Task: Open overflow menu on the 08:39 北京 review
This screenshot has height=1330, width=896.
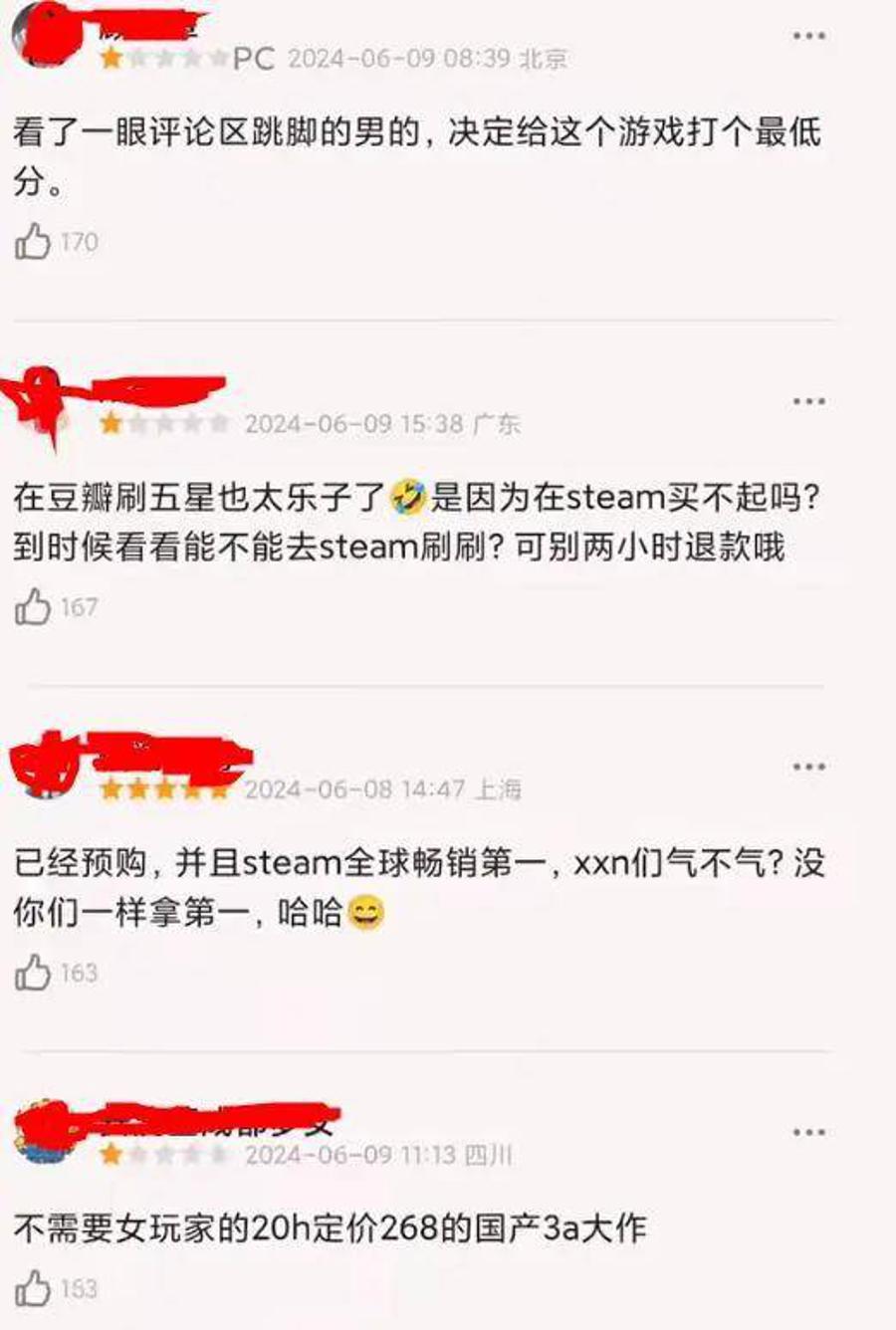Action: point(808,36)
